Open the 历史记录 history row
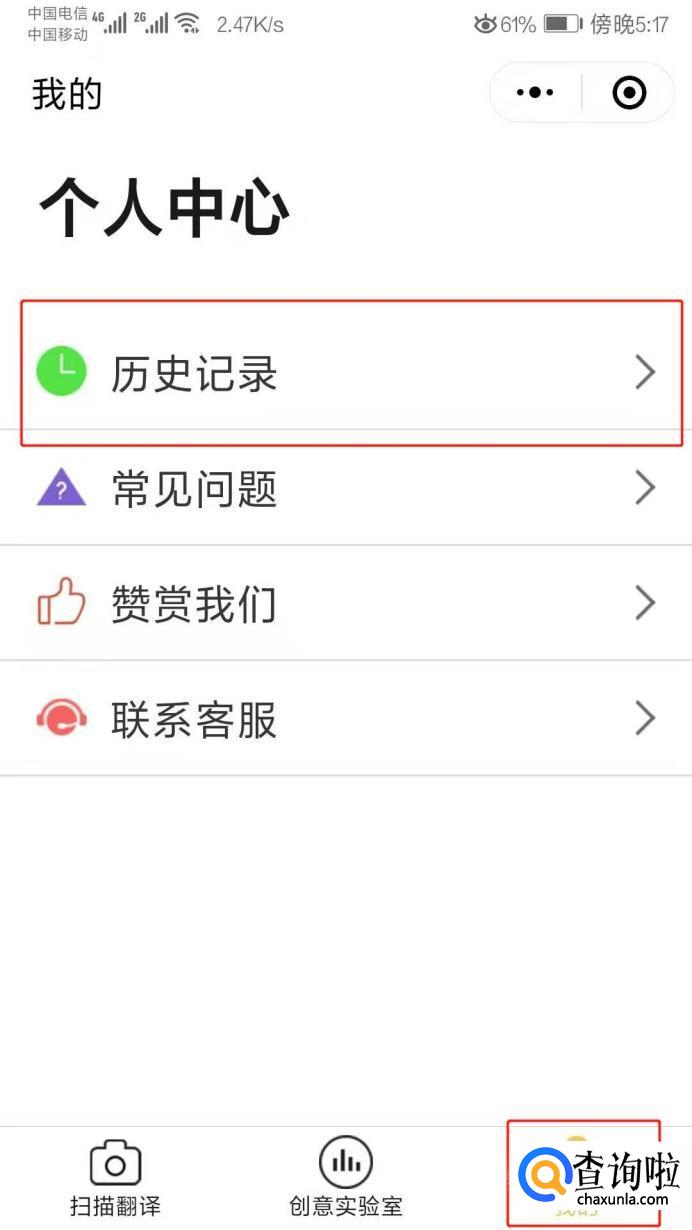The image size is (692, 1230). [345, 373]
